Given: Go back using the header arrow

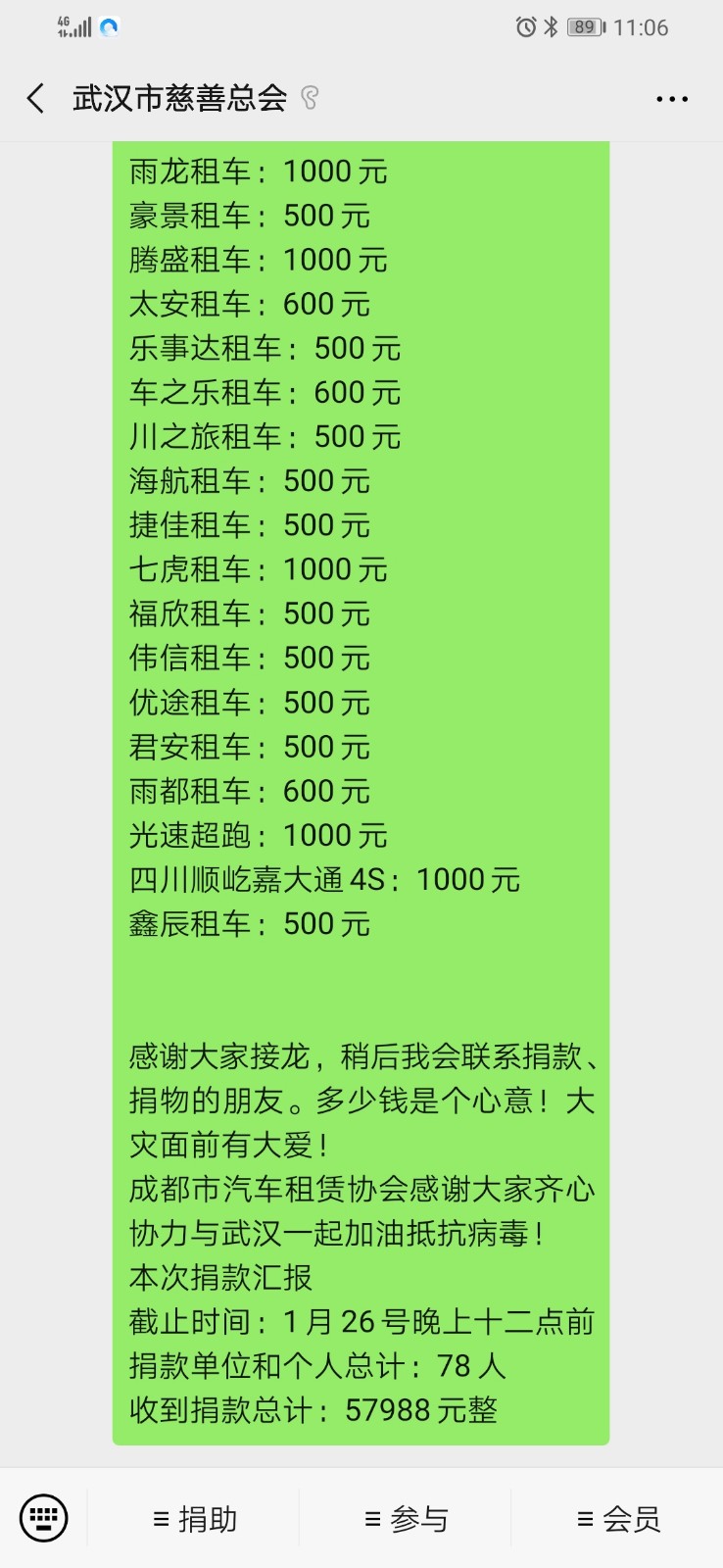Looking at the screenshot, I should click(36, 98).
